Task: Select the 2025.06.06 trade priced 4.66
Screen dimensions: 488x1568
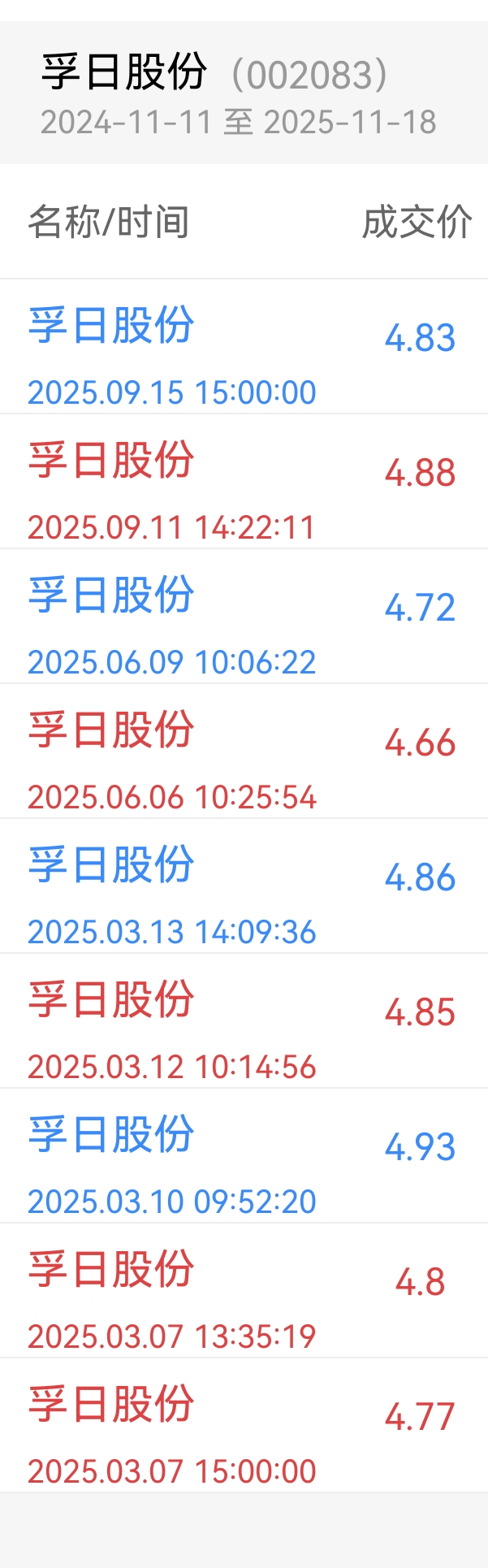Action: [x=244, y=752]
